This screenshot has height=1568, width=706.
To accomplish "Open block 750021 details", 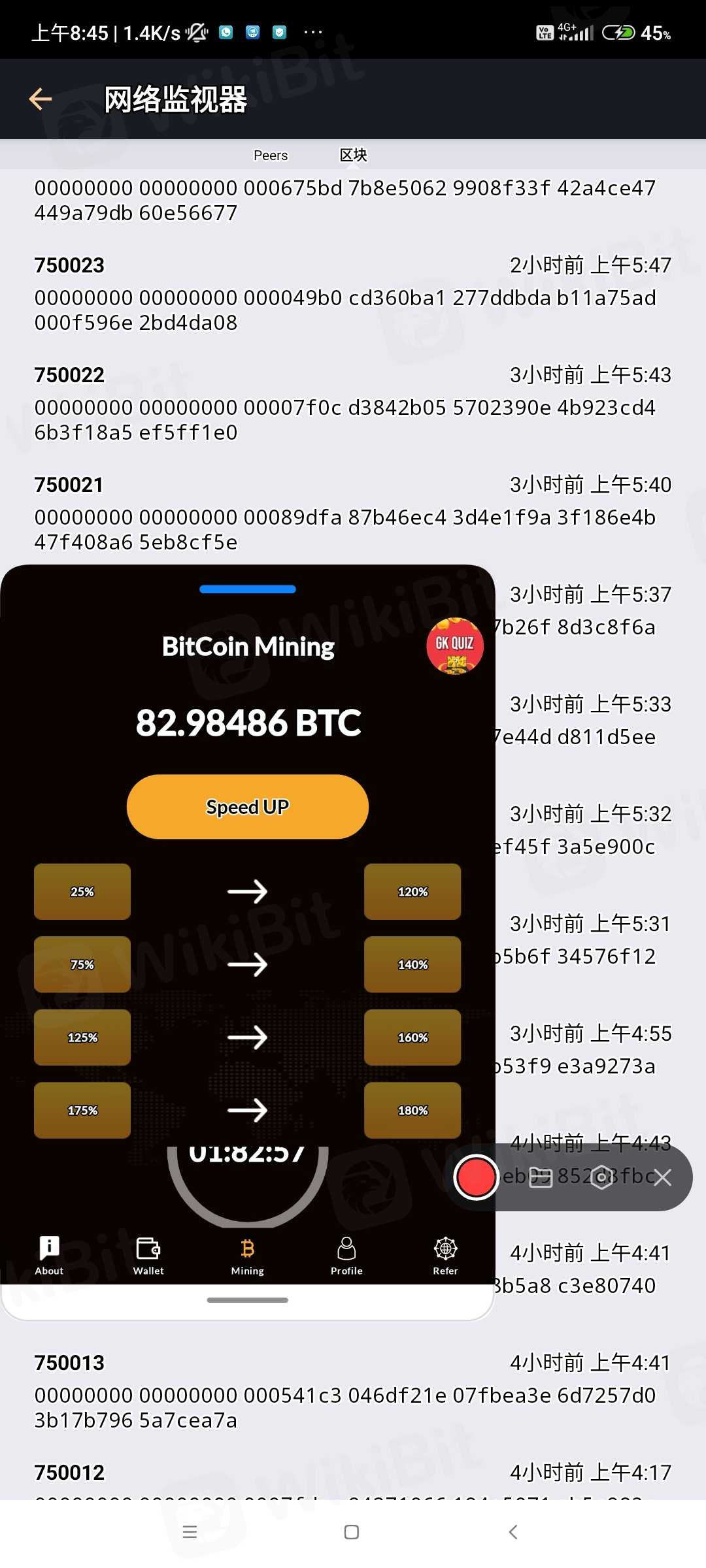I will point(353,514).
